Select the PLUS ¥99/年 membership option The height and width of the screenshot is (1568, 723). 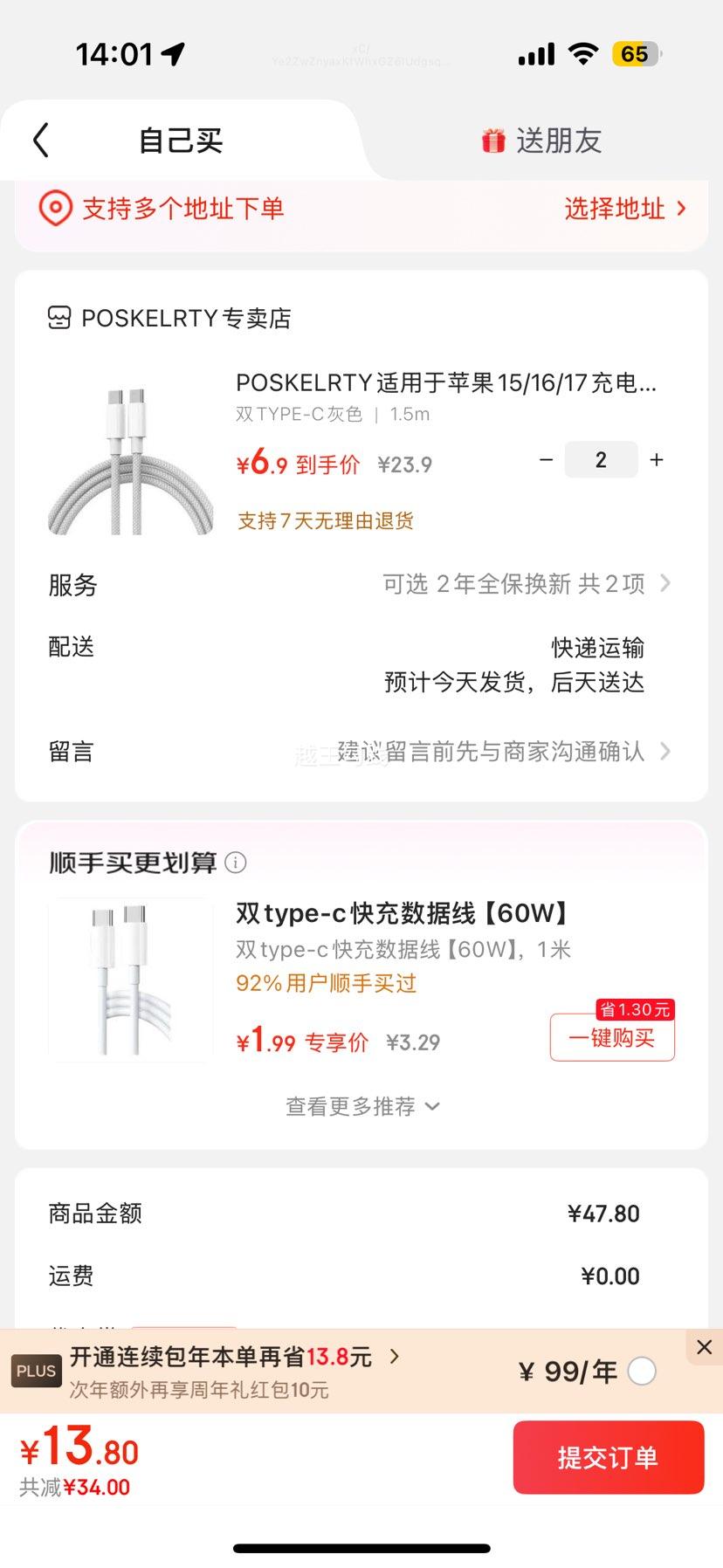(642, 1372)
